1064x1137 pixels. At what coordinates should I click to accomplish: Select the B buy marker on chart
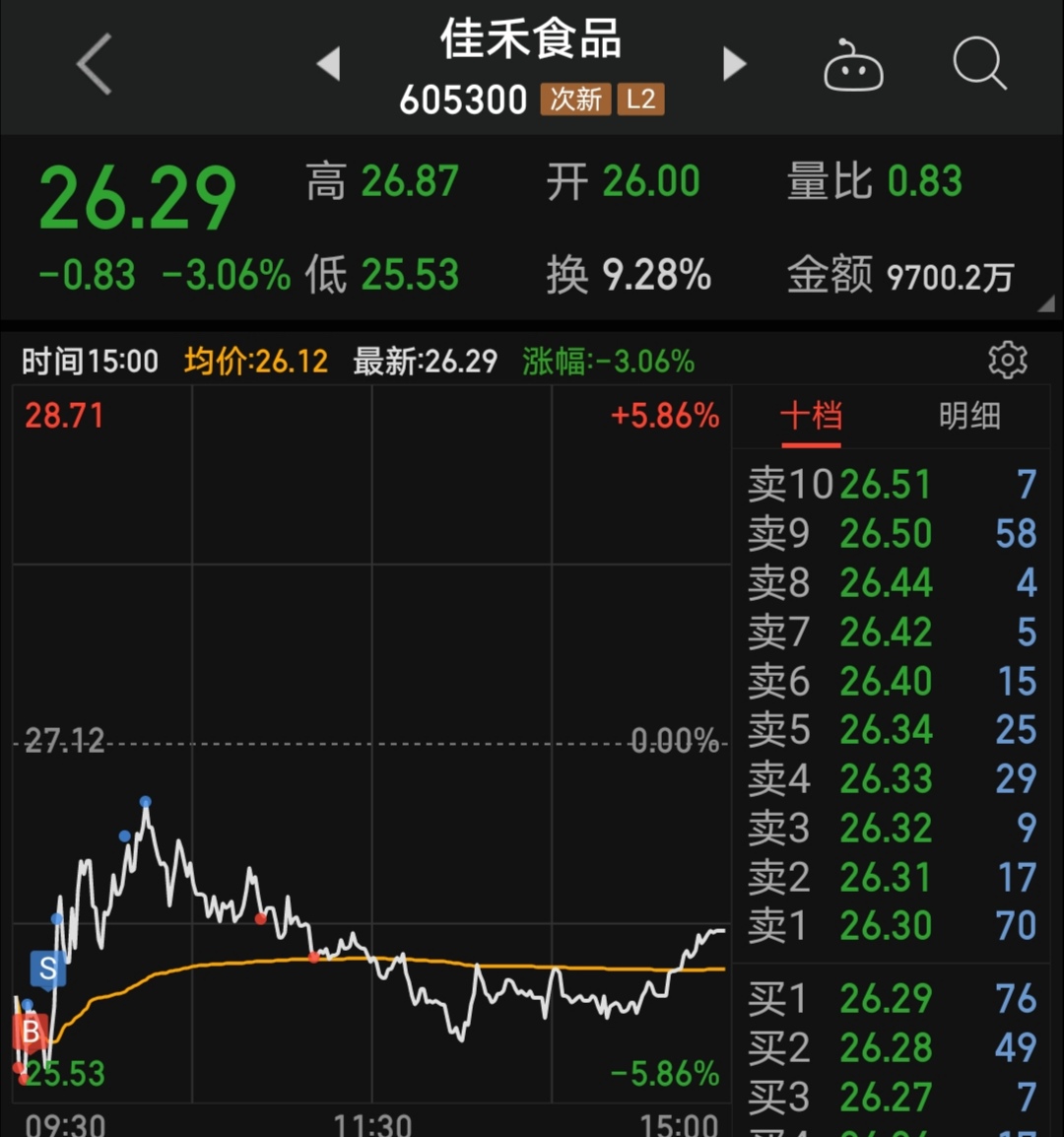pyautogui.click(x=32, y=1032)
